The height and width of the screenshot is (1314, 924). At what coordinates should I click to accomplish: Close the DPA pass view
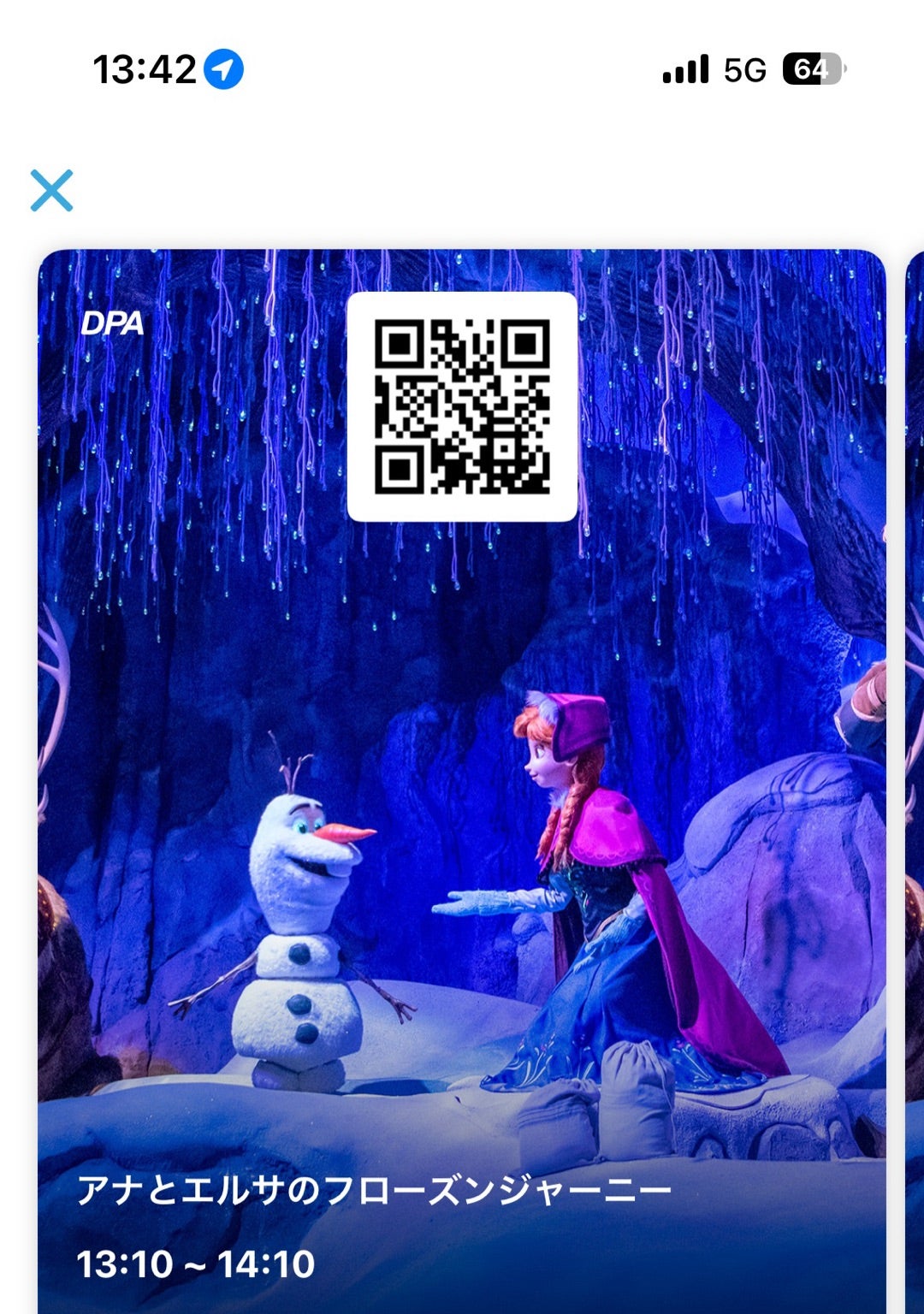coord(52,190)
